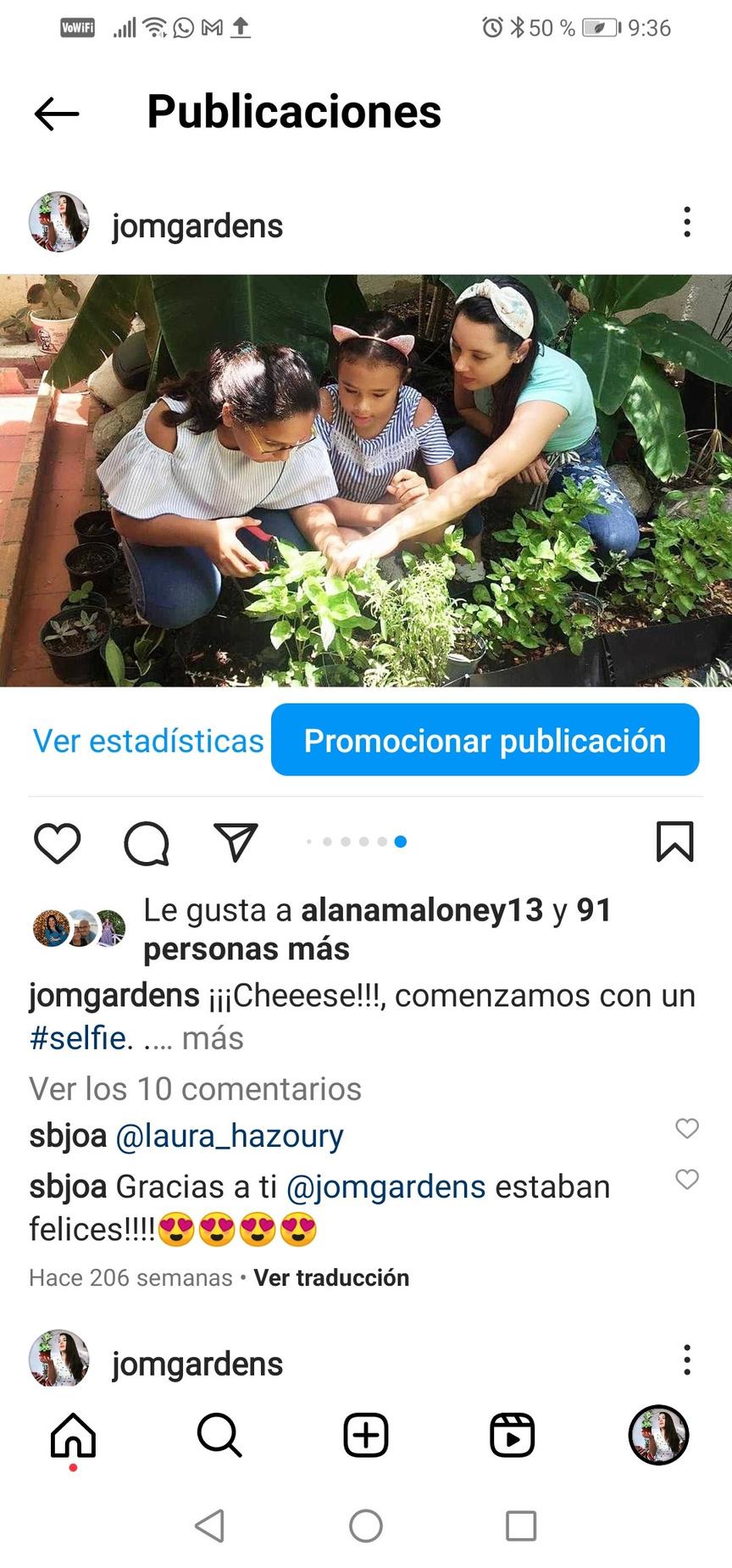Switch to the Home tab
The height and width of the screenshot is (1568, 732).
pos(74,1435)
